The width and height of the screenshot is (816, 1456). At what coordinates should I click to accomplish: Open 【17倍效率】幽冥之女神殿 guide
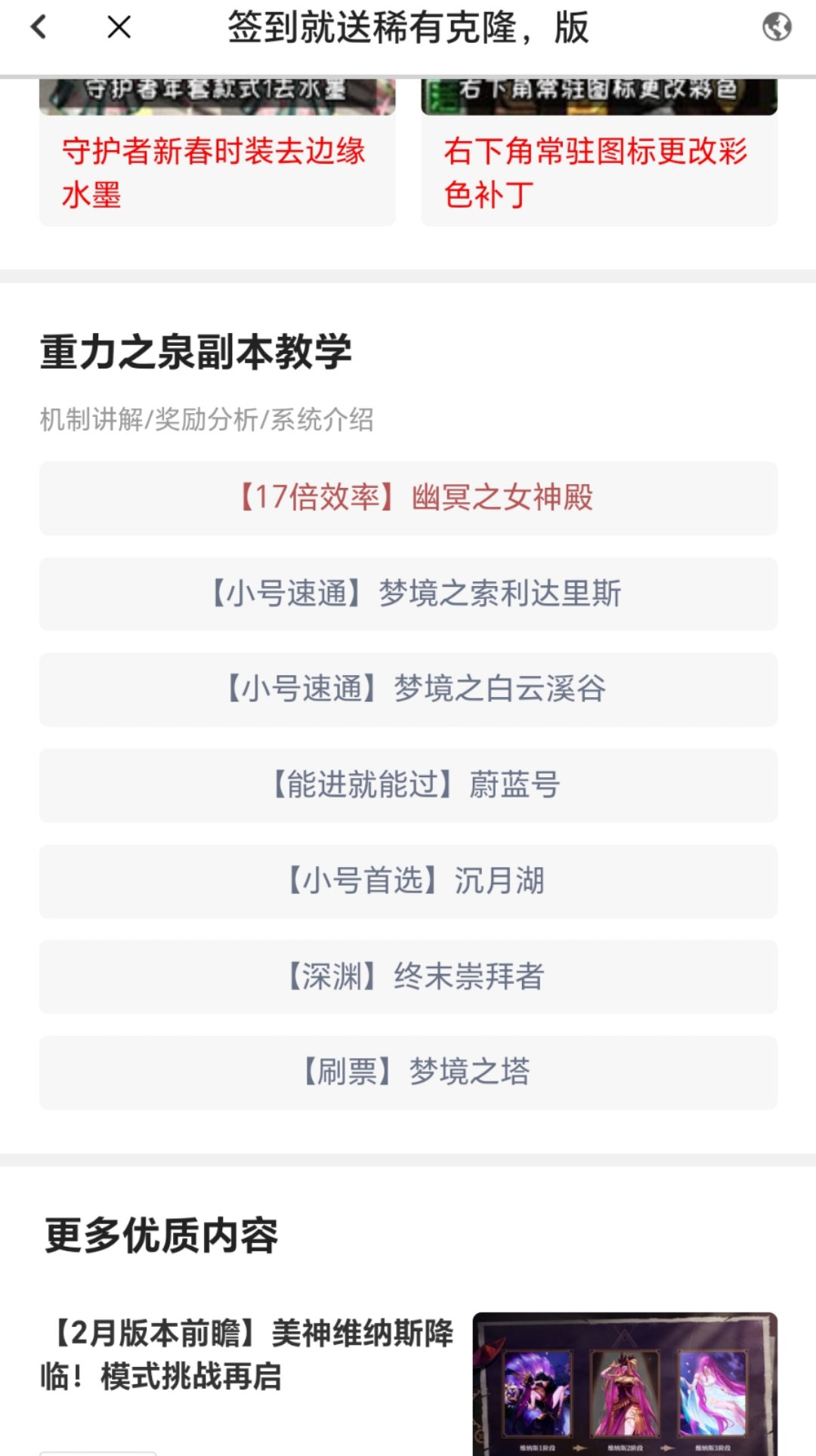click(x=408, y=498)
